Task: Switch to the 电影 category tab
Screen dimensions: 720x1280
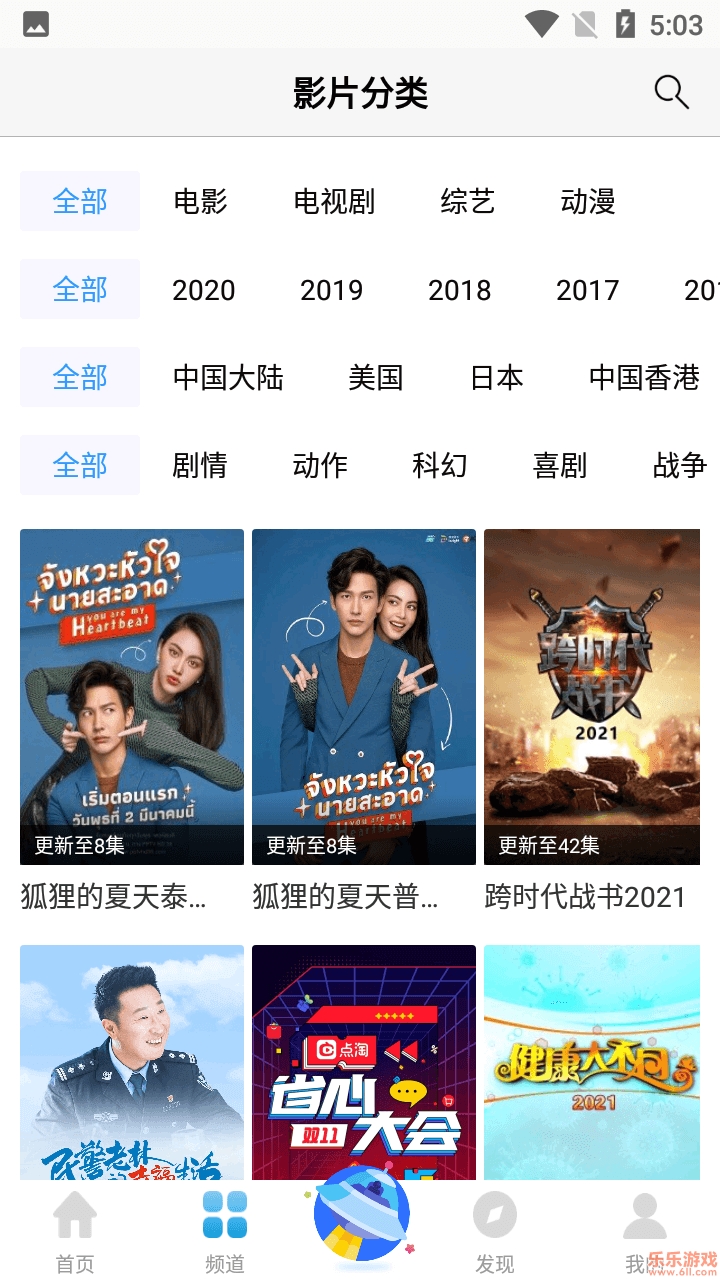Action: point(201,202)
